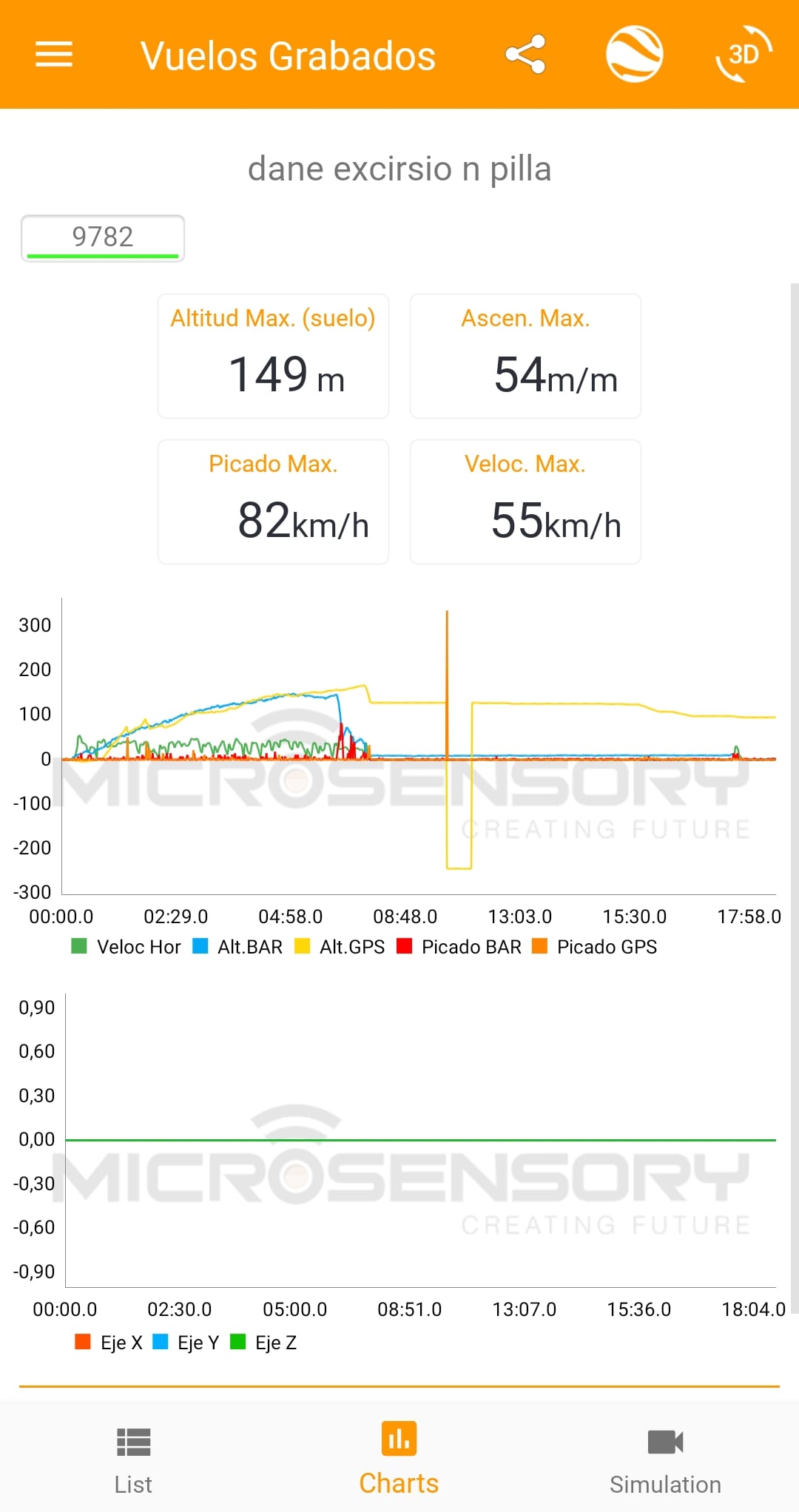Tap the 9782 flight chip

[103, 238]
